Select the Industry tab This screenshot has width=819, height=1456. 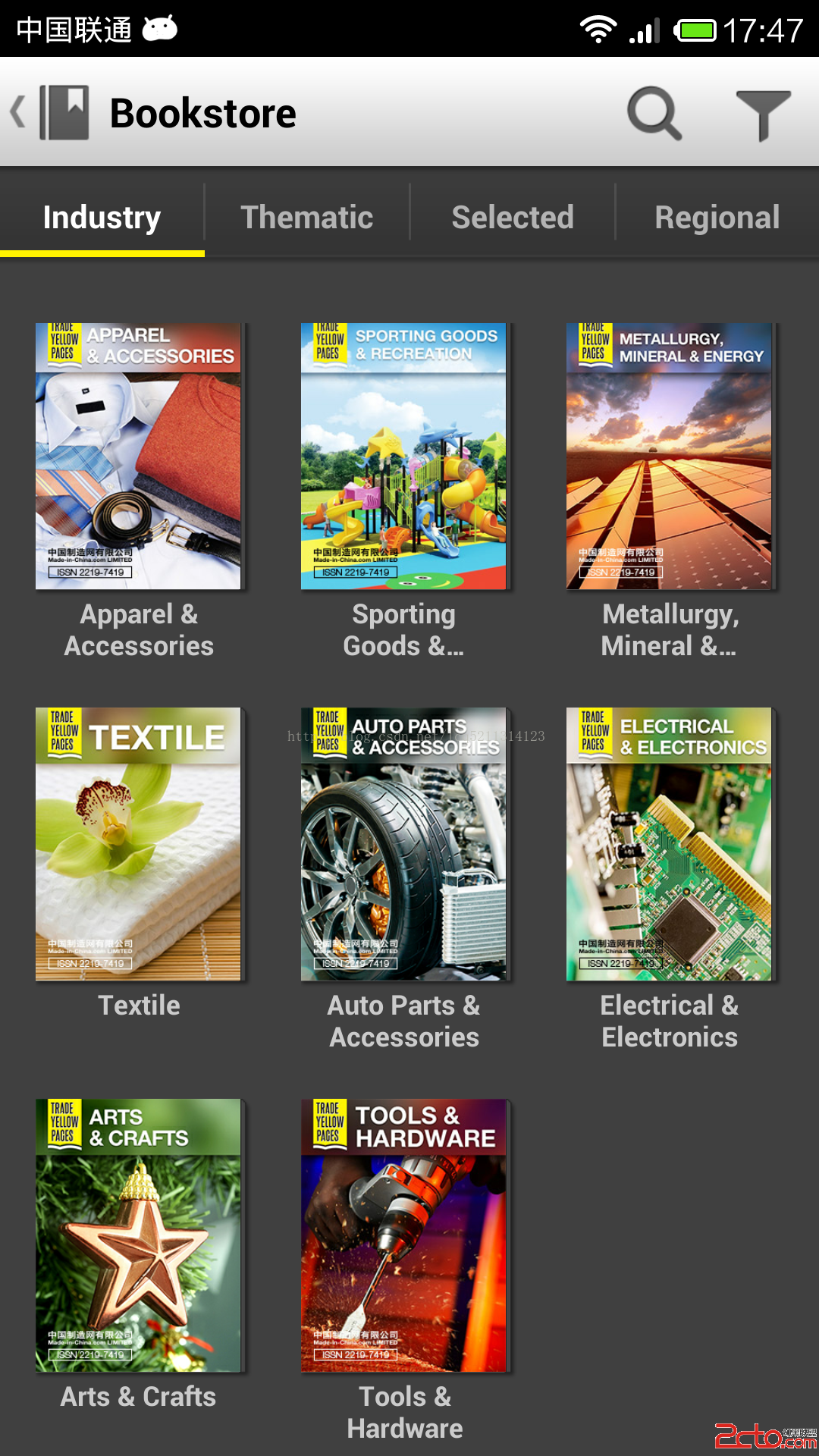[x=102, y=218]
